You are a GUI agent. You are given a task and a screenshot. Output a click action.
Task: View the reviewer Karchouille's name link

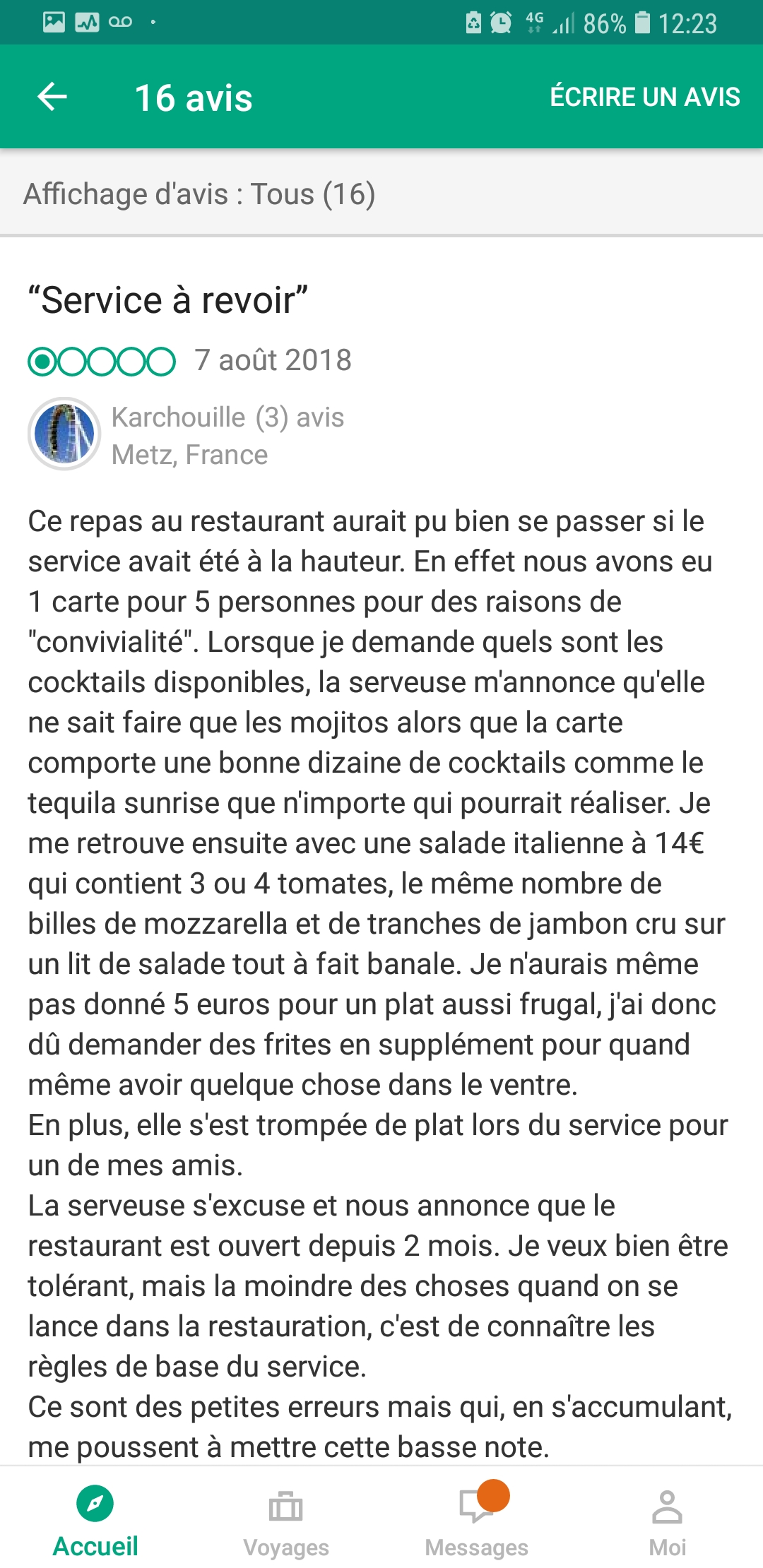click(x=179, y=417)
